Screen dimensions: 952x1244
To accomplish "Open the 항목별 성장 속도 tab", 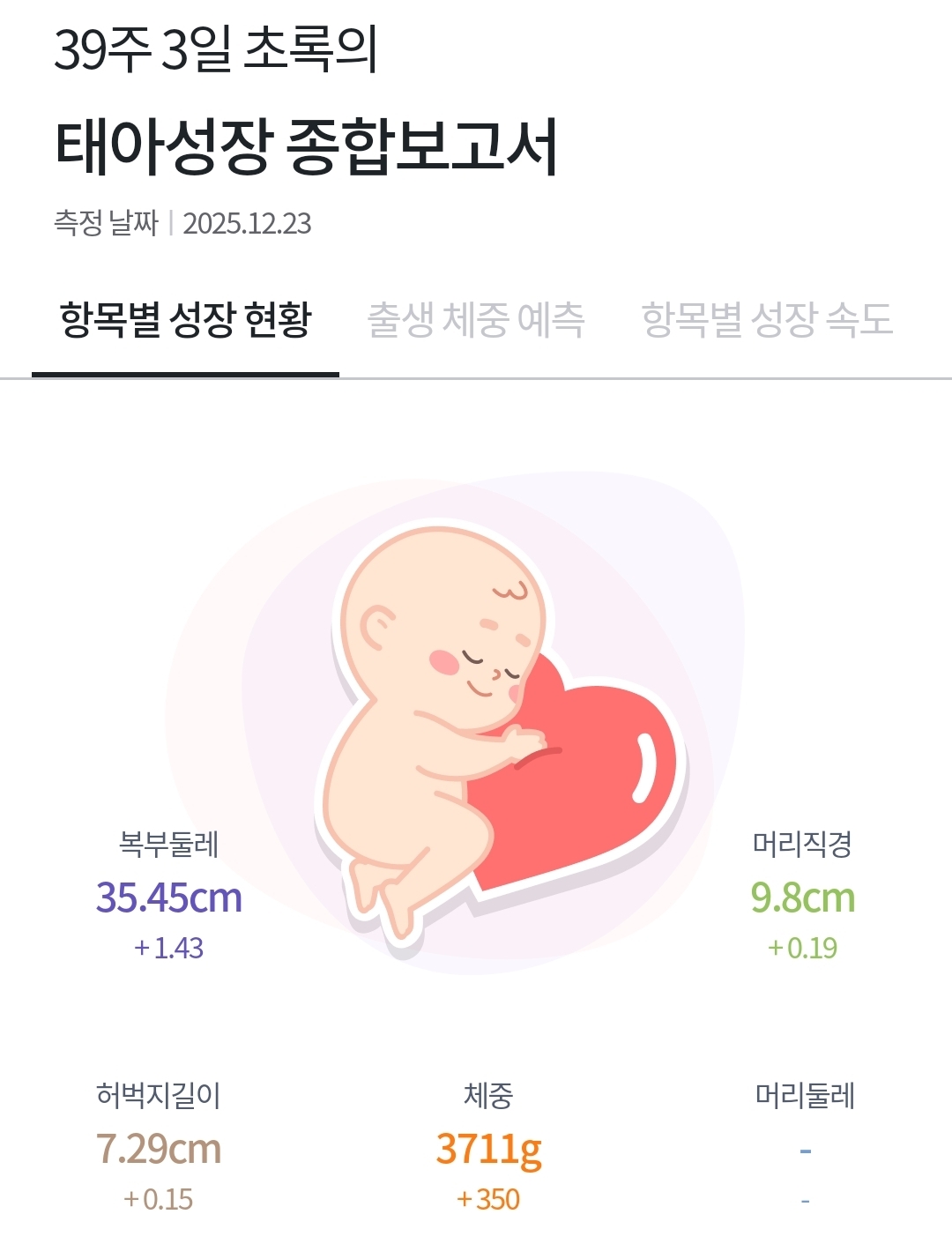I will click(x=767, y=320).
